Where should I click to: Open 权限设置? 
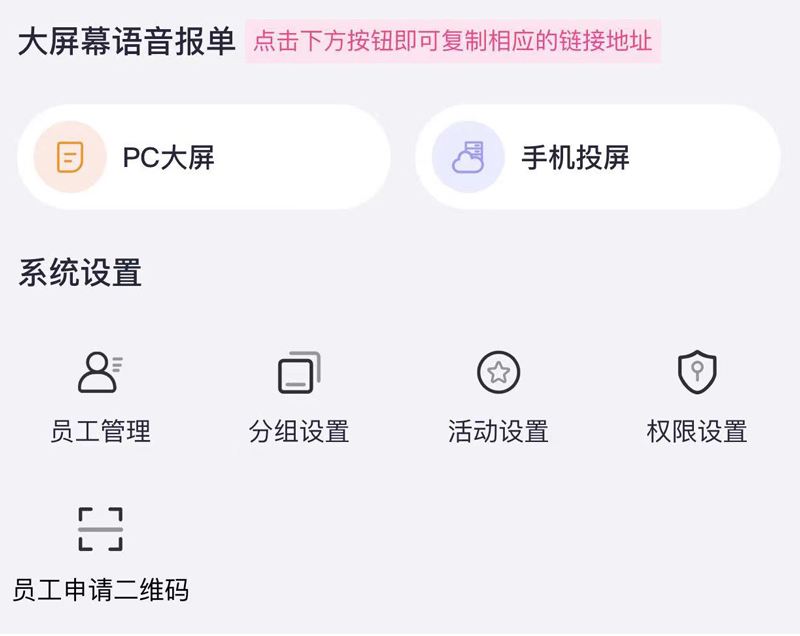pos(697,396)
